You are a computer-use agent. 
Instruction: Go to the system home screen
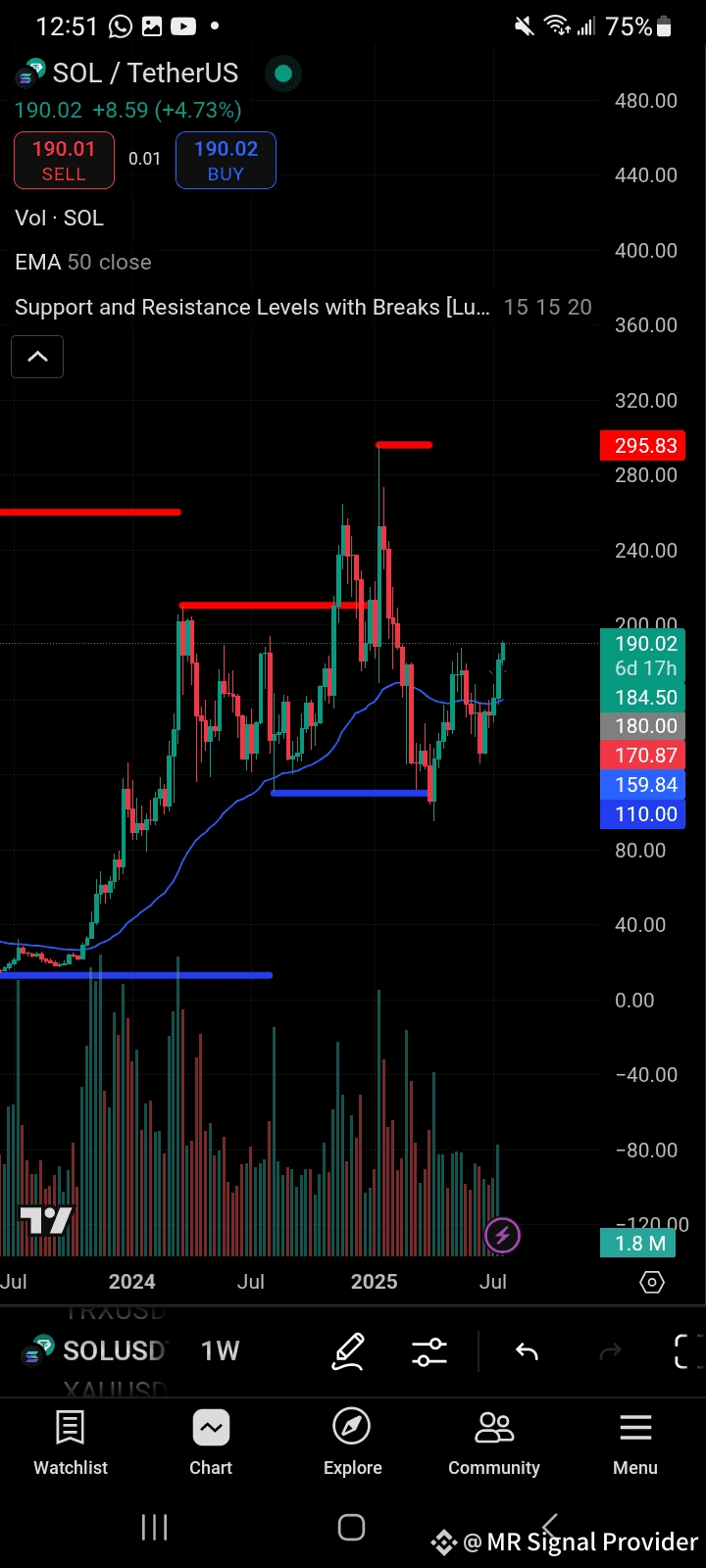(x=352, y=1527)
